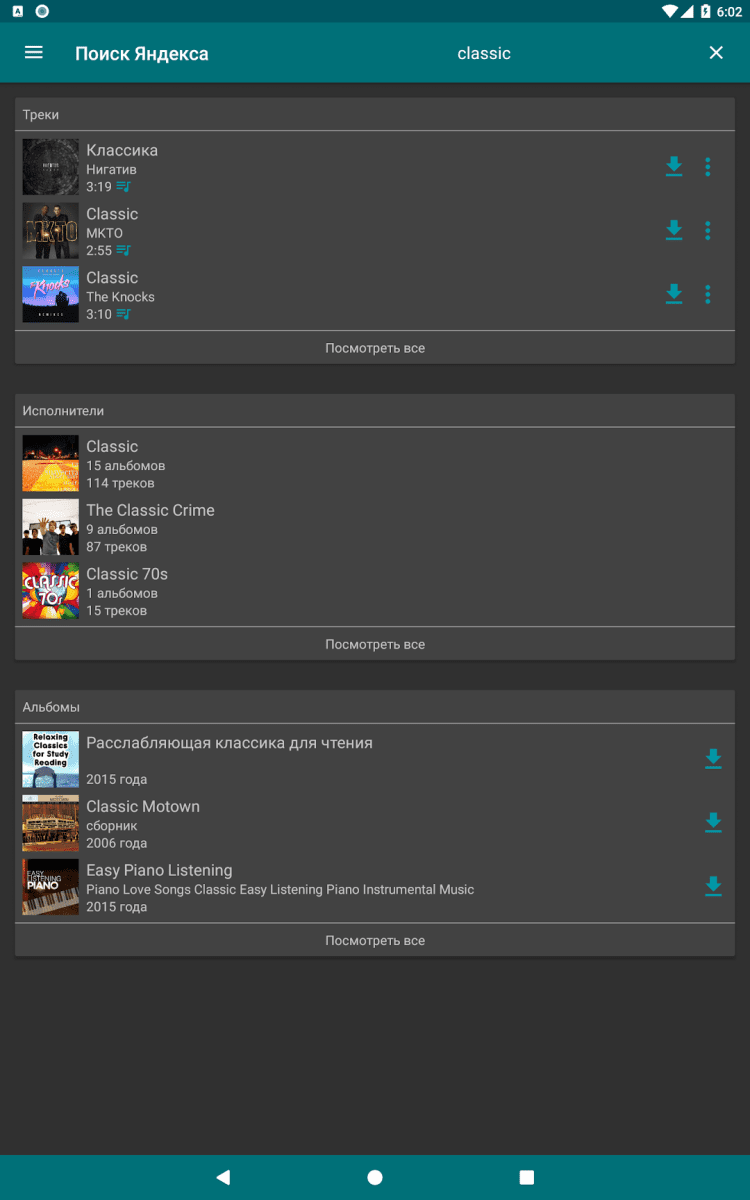750x1200 pixels.
Task: View all results under Альбомы
Action: pyautogui.click(x=375, y=940)
